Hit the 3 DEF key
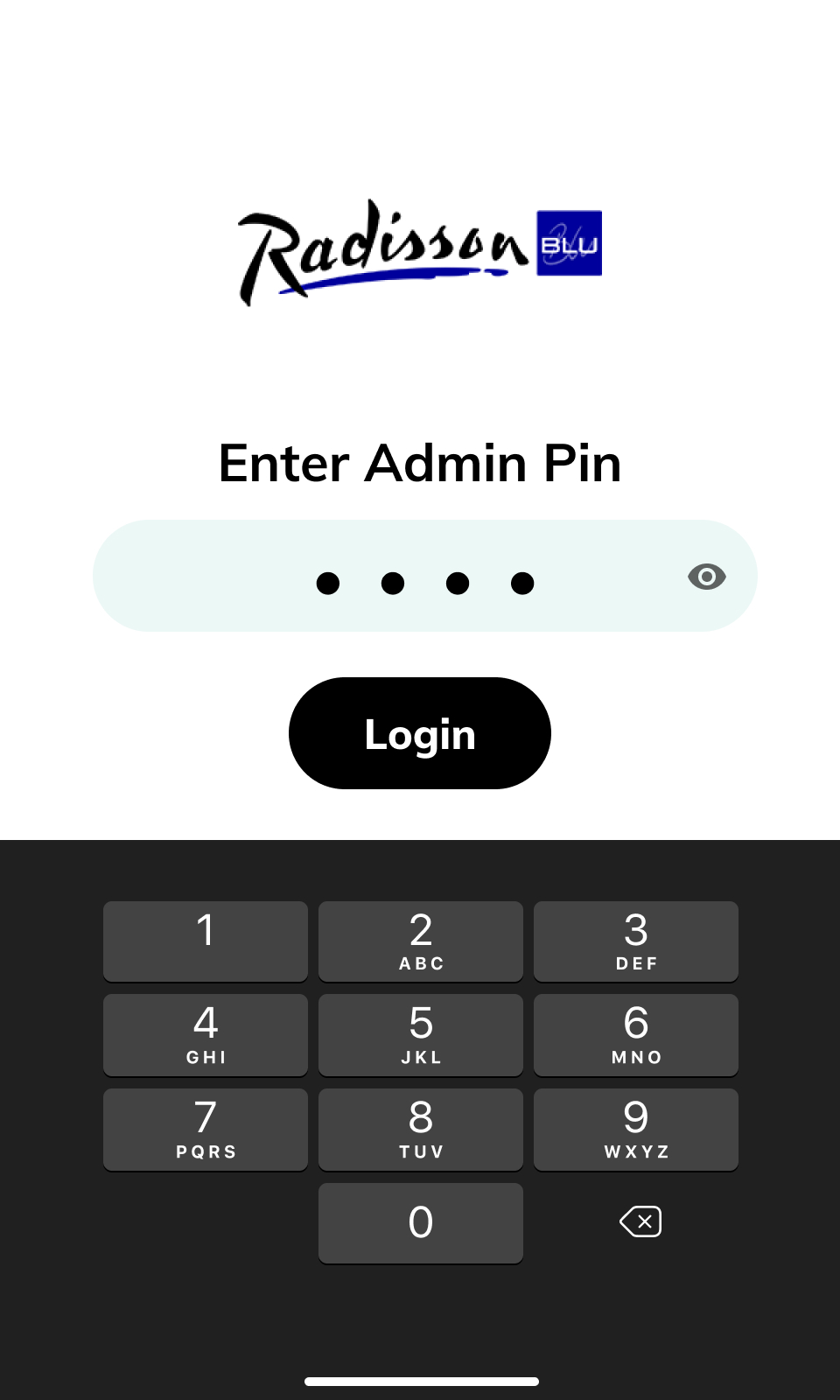Viewport: 840px width, 1400px height. [636, 941]
